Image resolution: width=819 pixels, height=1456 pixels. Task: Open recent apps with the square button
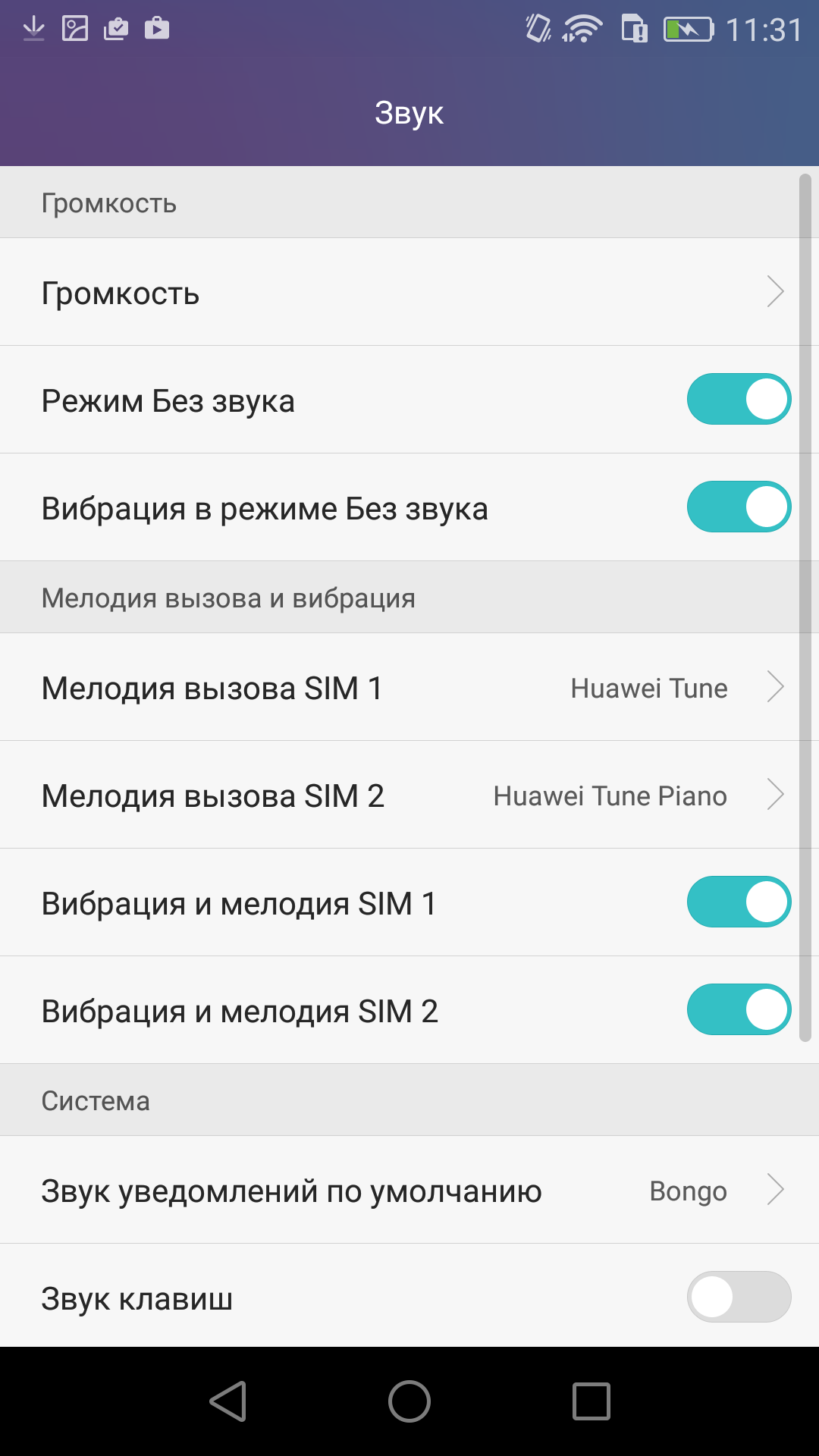(x=591, y=1401)
